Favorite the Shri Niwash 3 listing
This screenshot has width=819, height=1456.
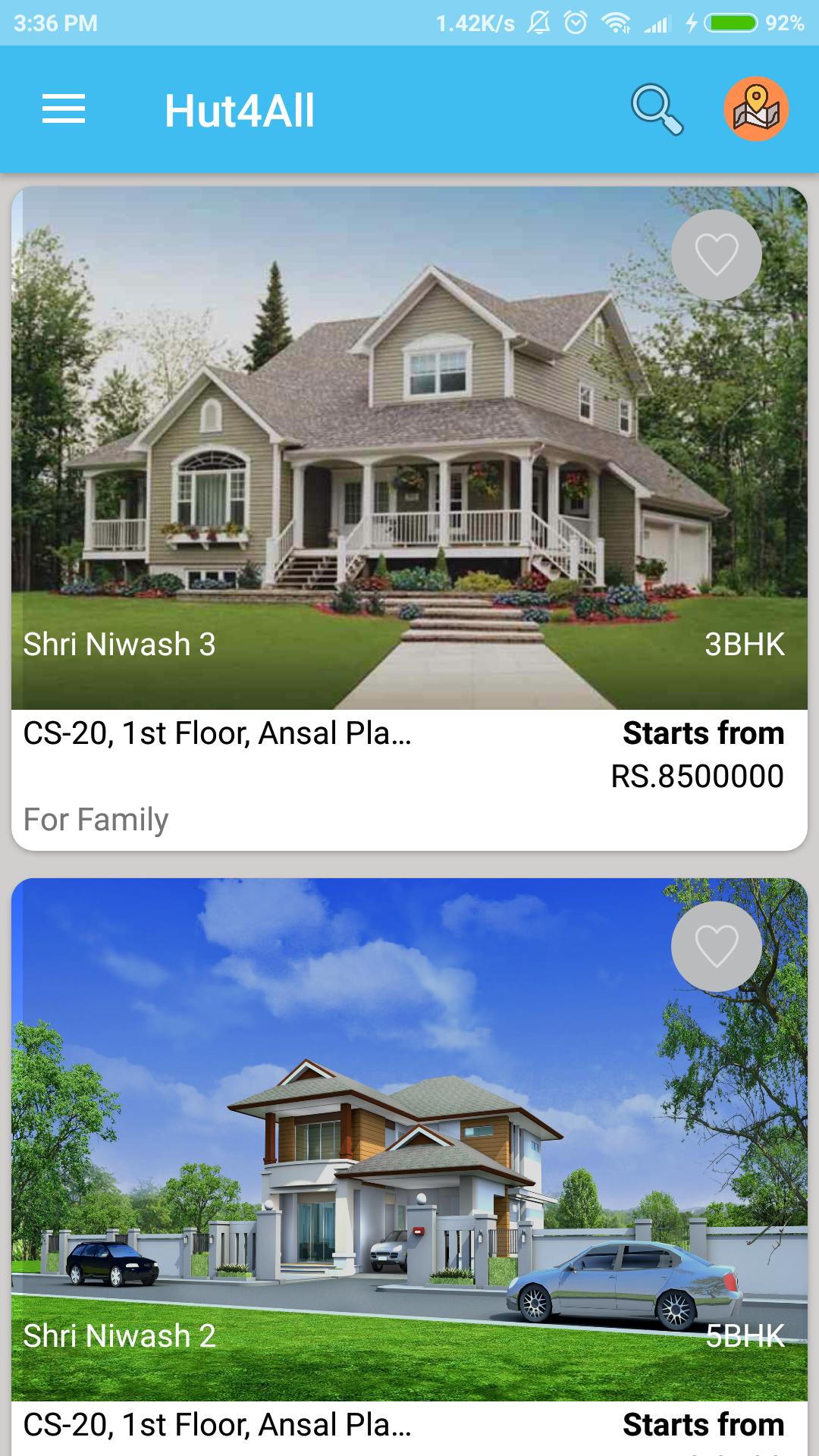716,255
